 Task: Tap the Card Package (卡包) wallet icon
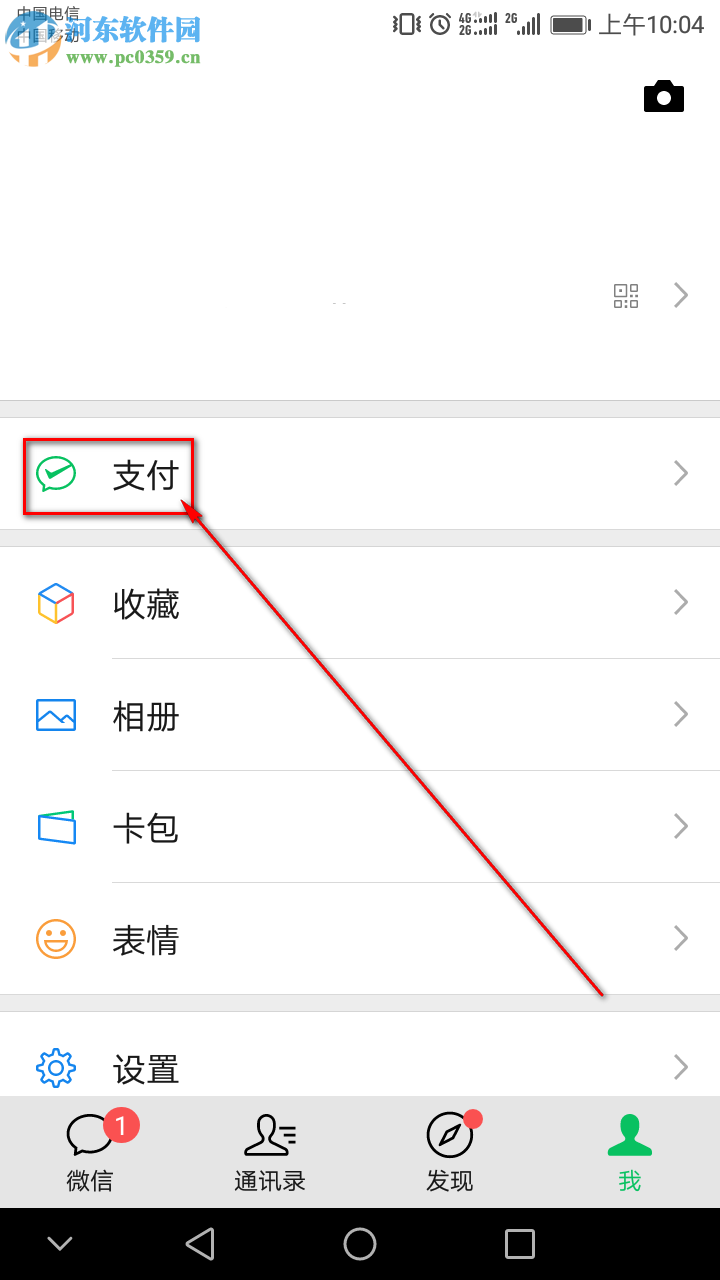[56, 827]
